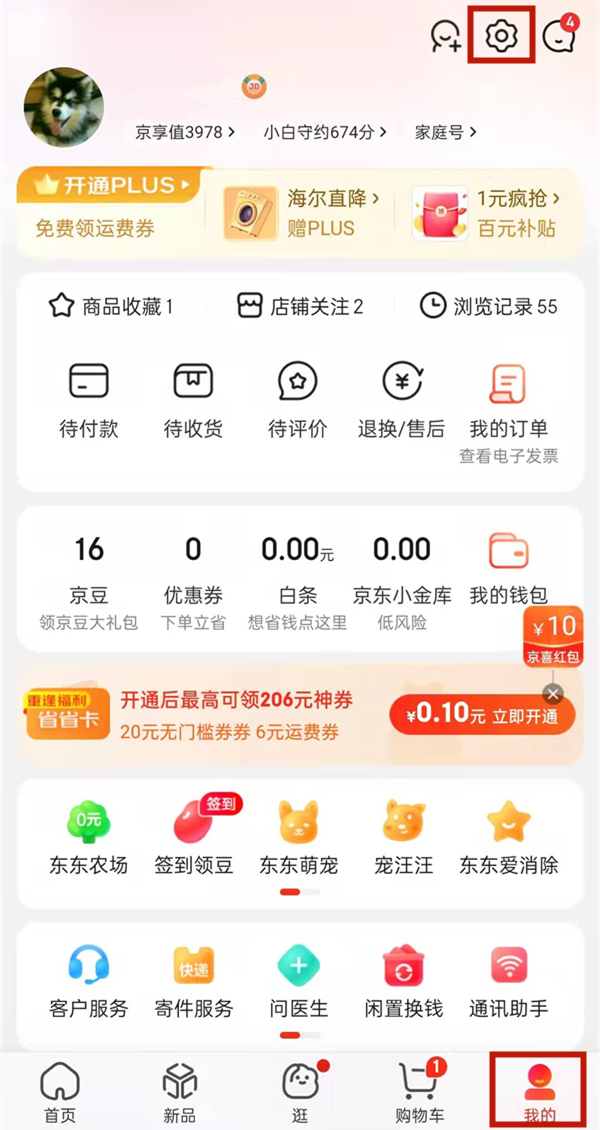
Task: Open the 新品 tab
Action: point(180,1092)
